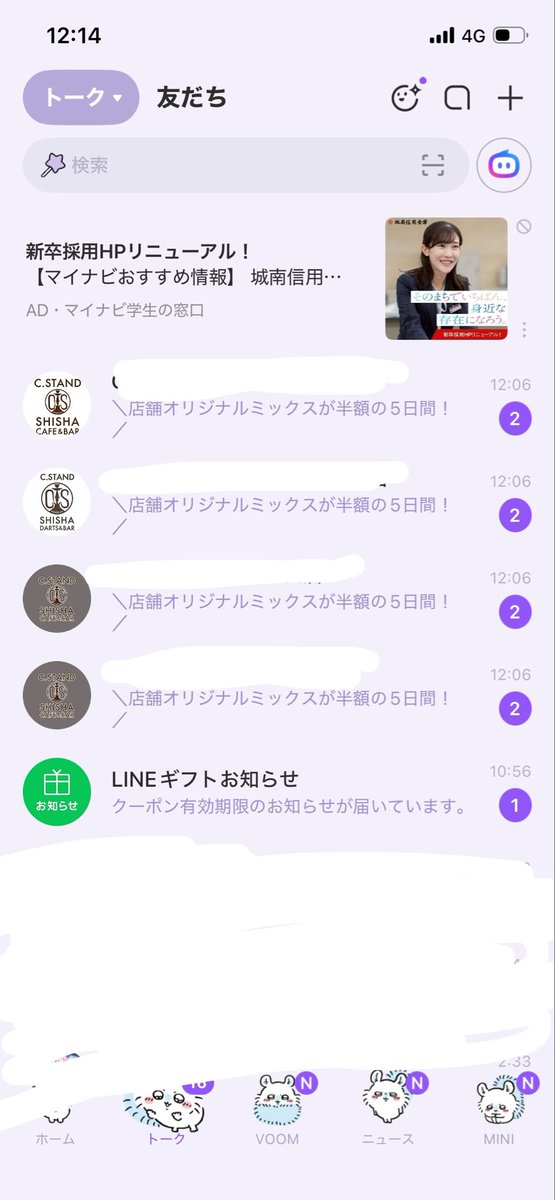Switch to the 友だち tab
The height and width of the screenshot is (1200, 555).
point(192,97)
